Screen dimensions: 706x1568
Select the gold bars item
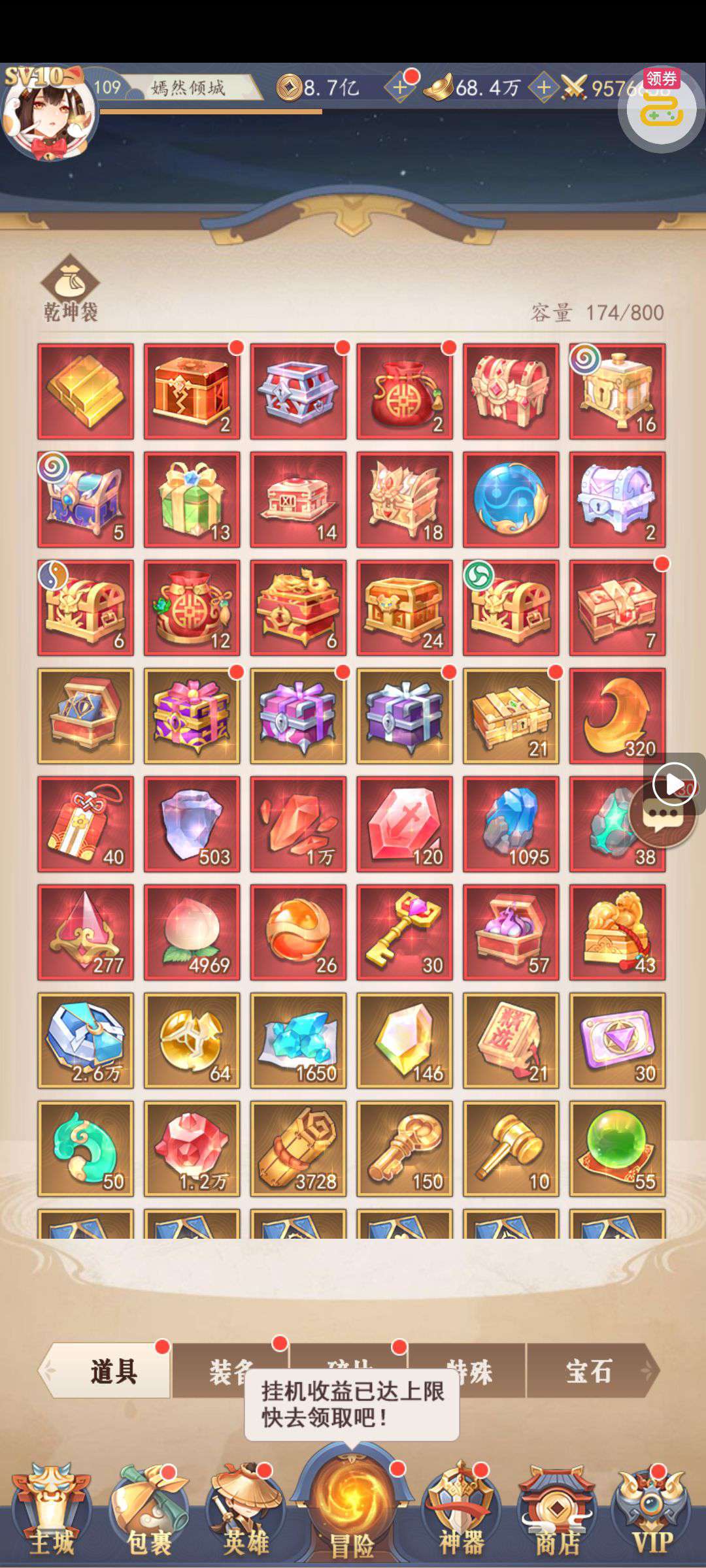(86, 391)
